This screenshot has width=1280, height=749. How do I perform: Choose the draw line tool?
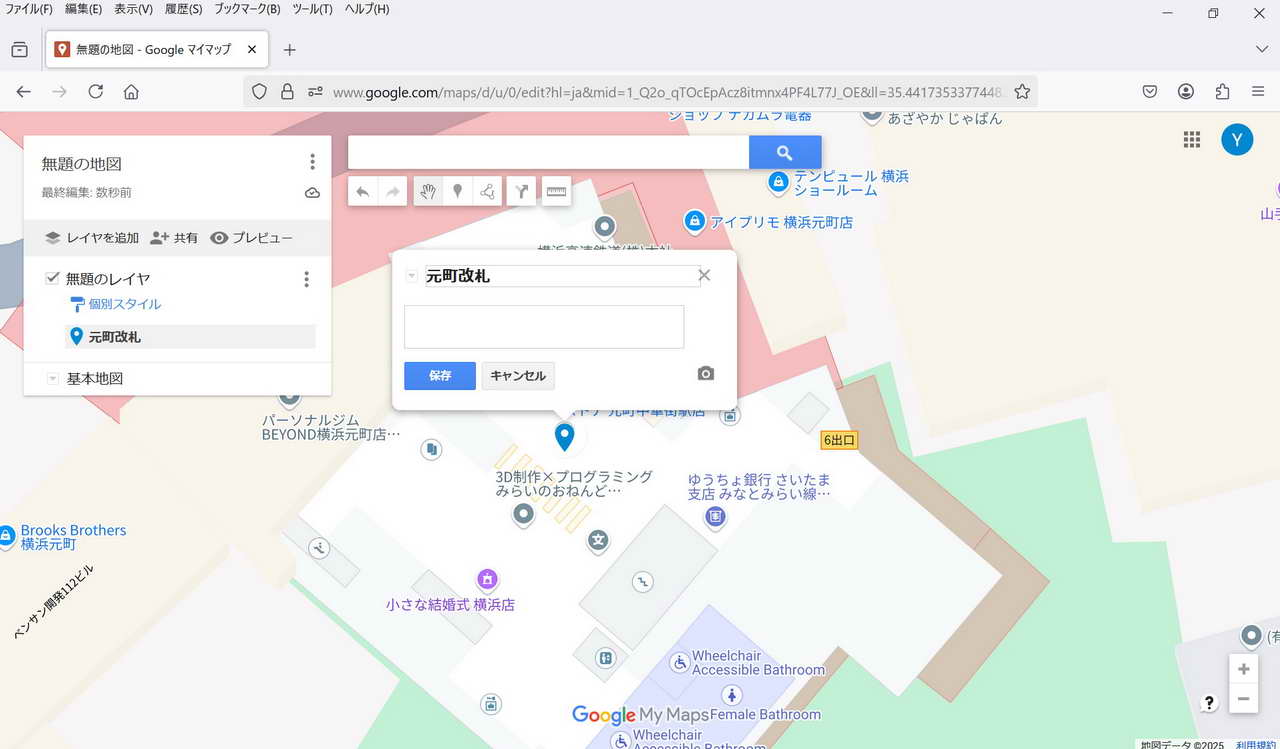click(x=488, y=191)
